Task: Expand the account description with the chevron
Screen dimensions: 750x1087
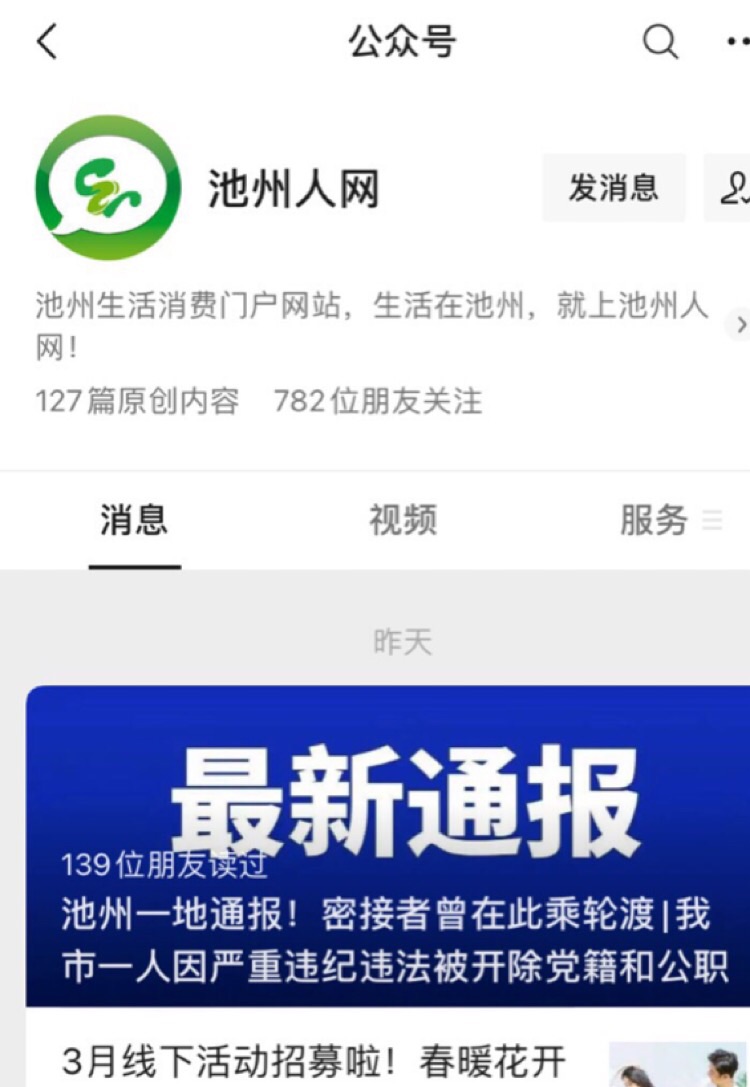Action: point(740,324)
